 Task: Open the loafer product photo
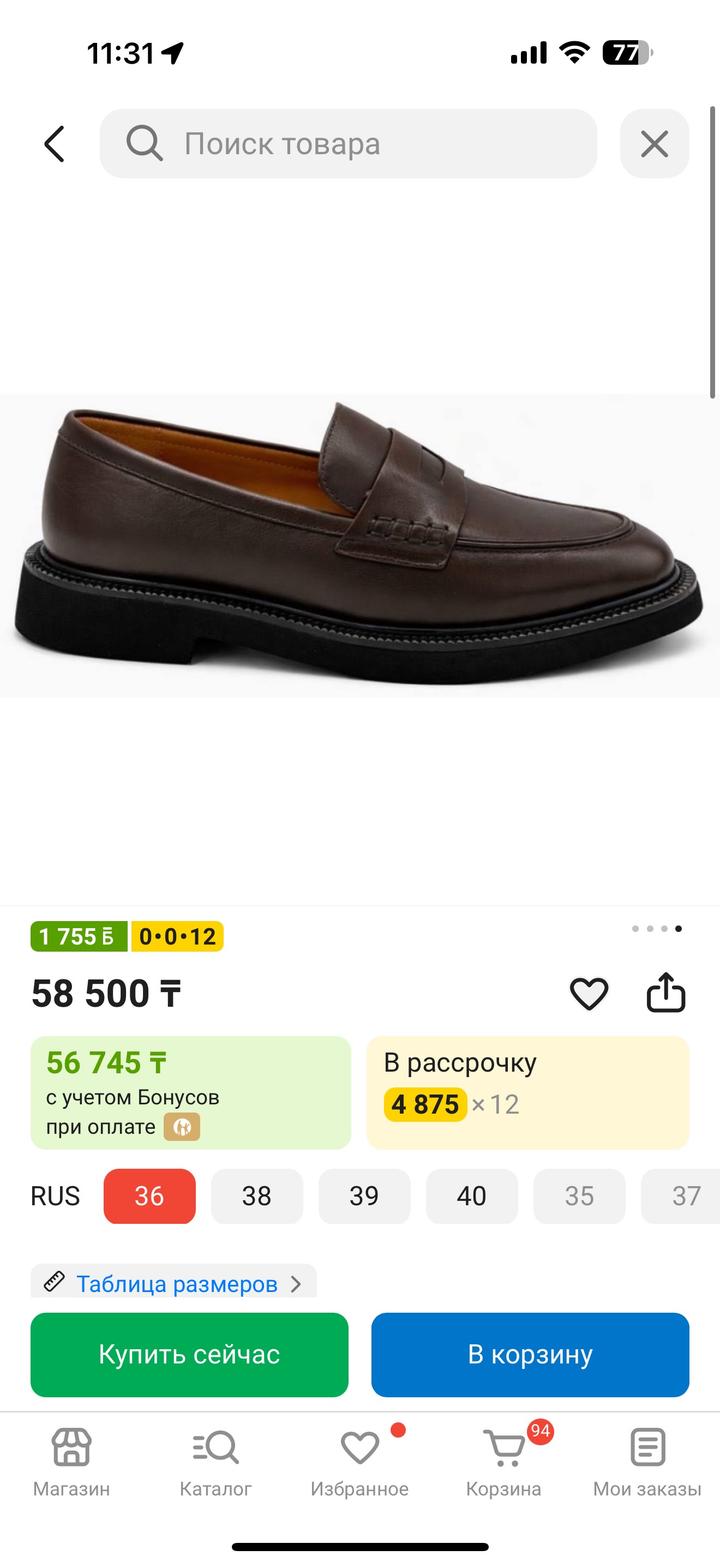[x=360, y=545]
